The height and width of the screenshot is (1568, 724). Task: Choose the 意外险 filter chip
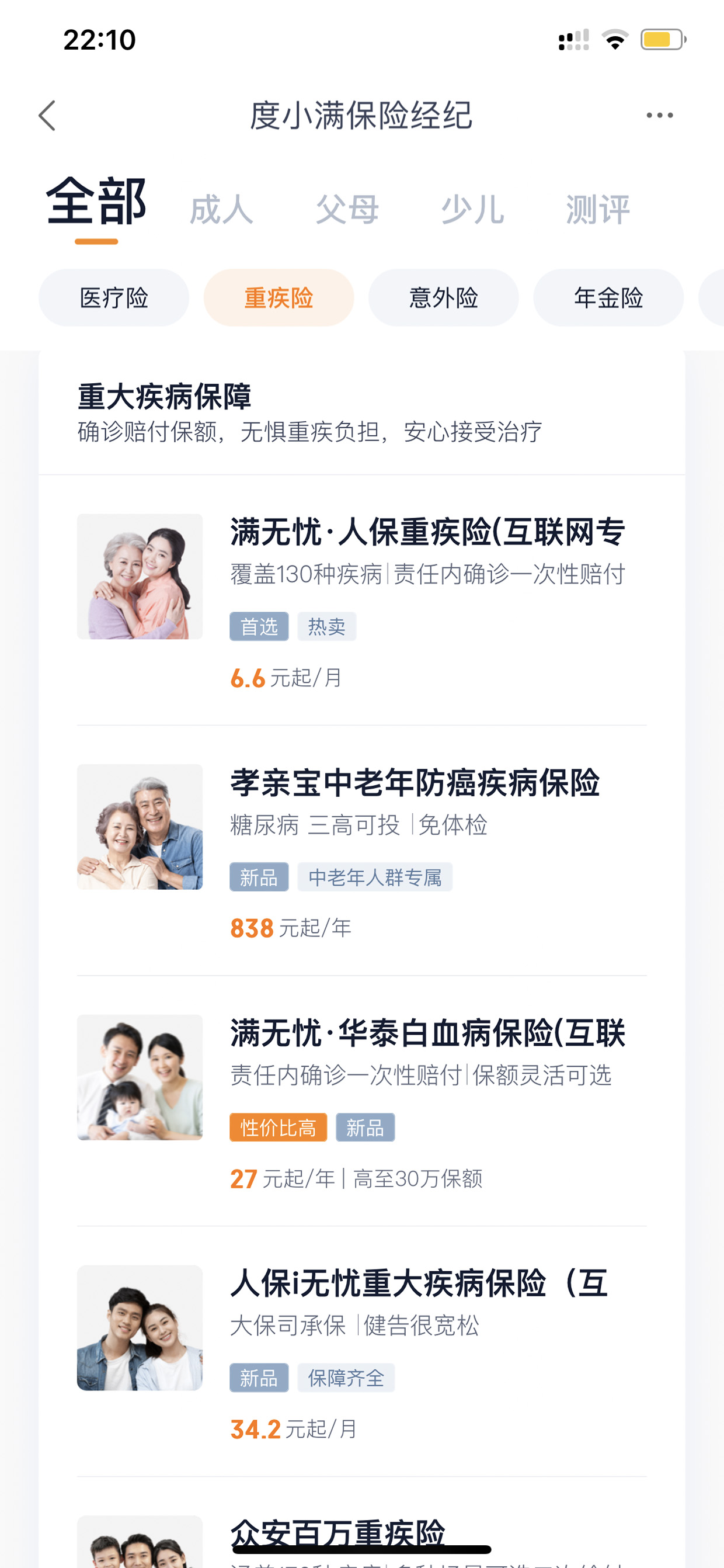444,298
